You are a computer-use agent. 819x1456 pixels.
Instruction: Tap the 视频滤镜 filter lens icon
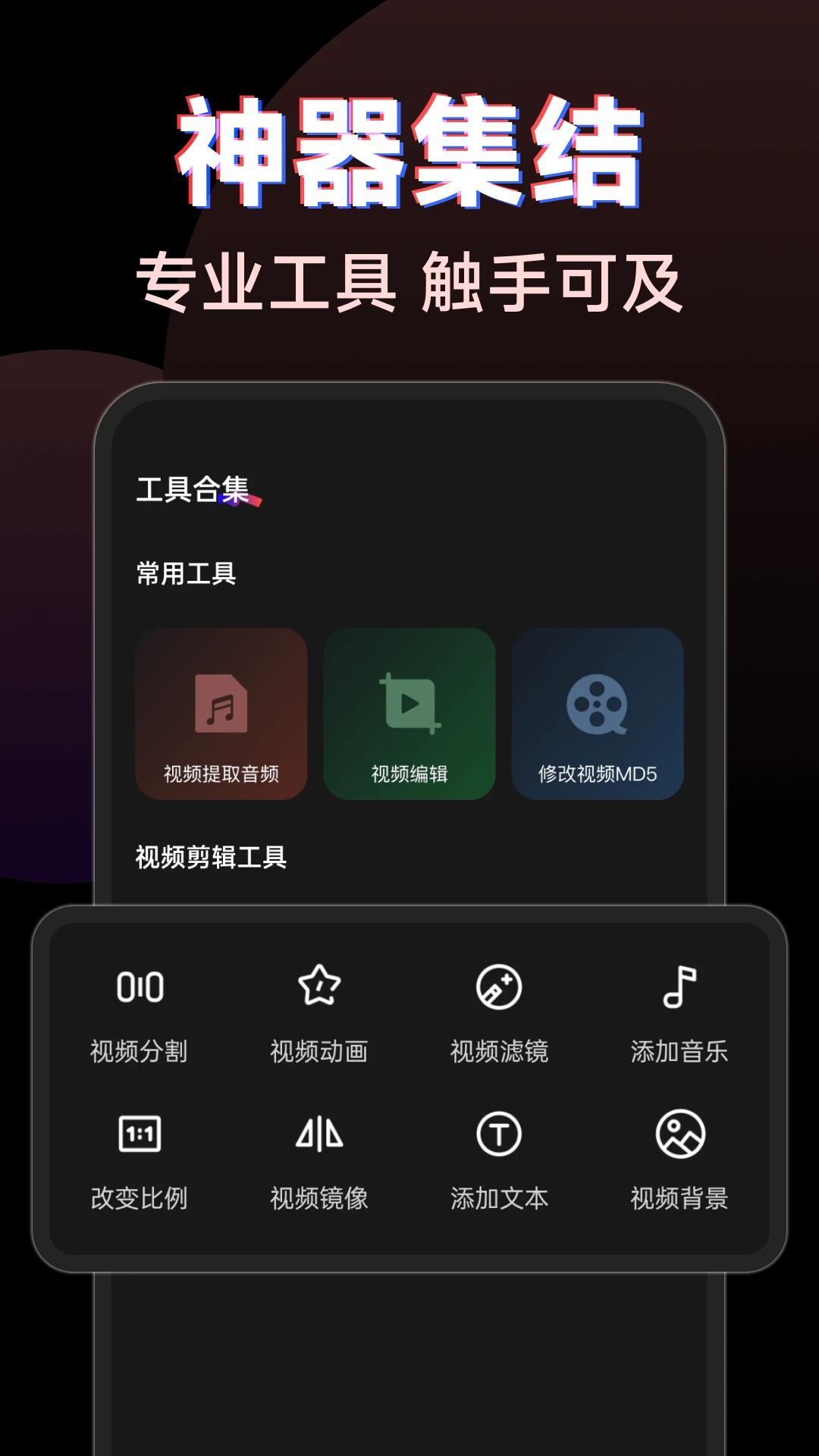click(x=499, y=987)
